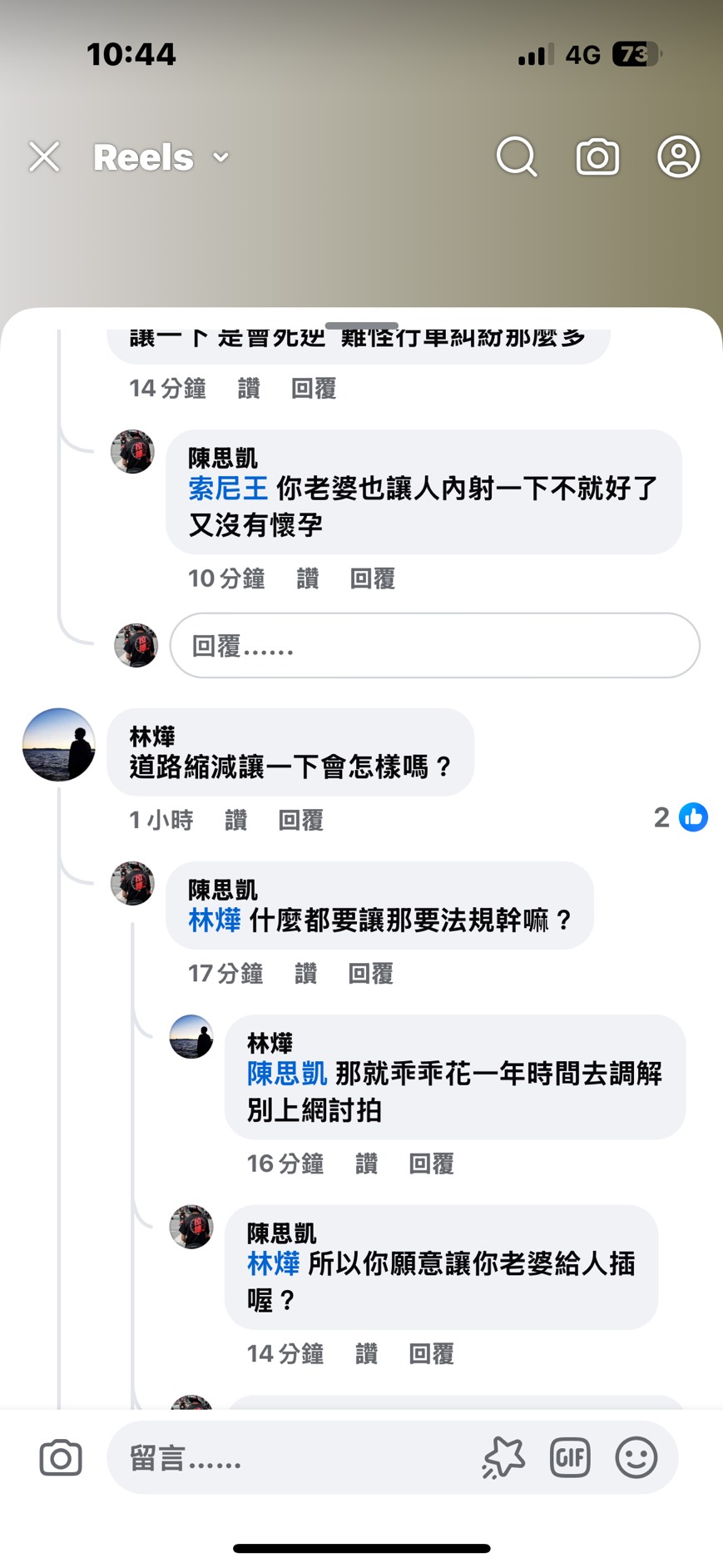Reply to the 17 分鐘 comment
The width and height of the screenshot is (723, 1568).
[370, 973]
